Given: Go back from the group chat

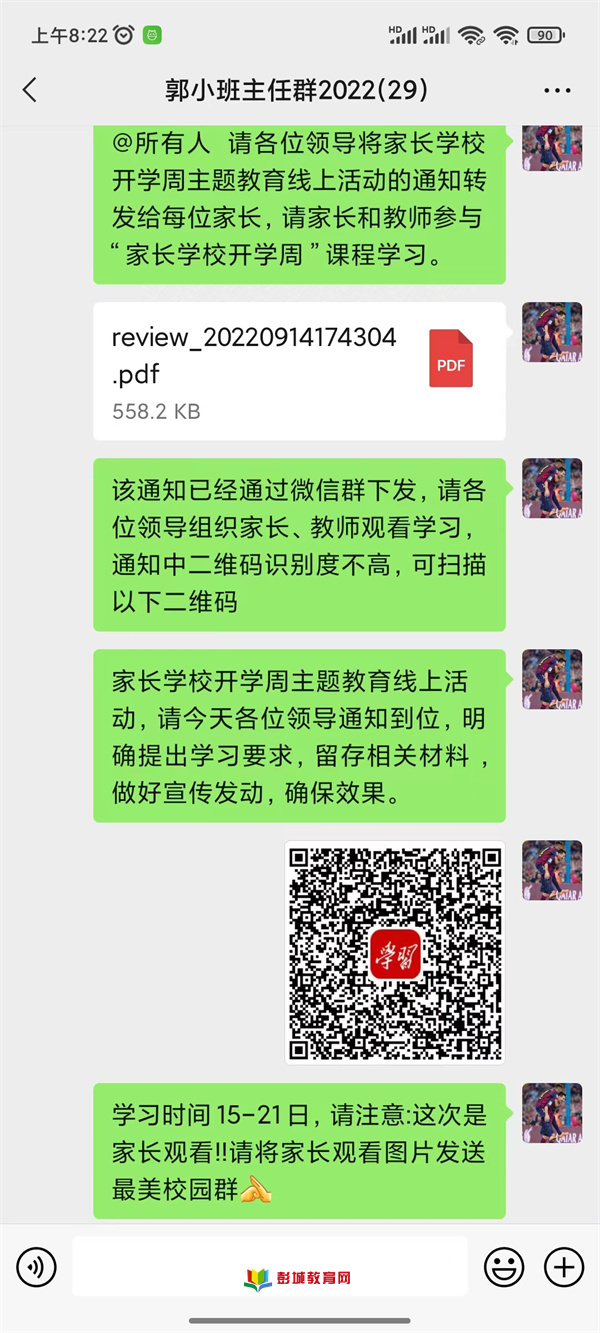Looking at the screenshot, I should coord(30,90).
